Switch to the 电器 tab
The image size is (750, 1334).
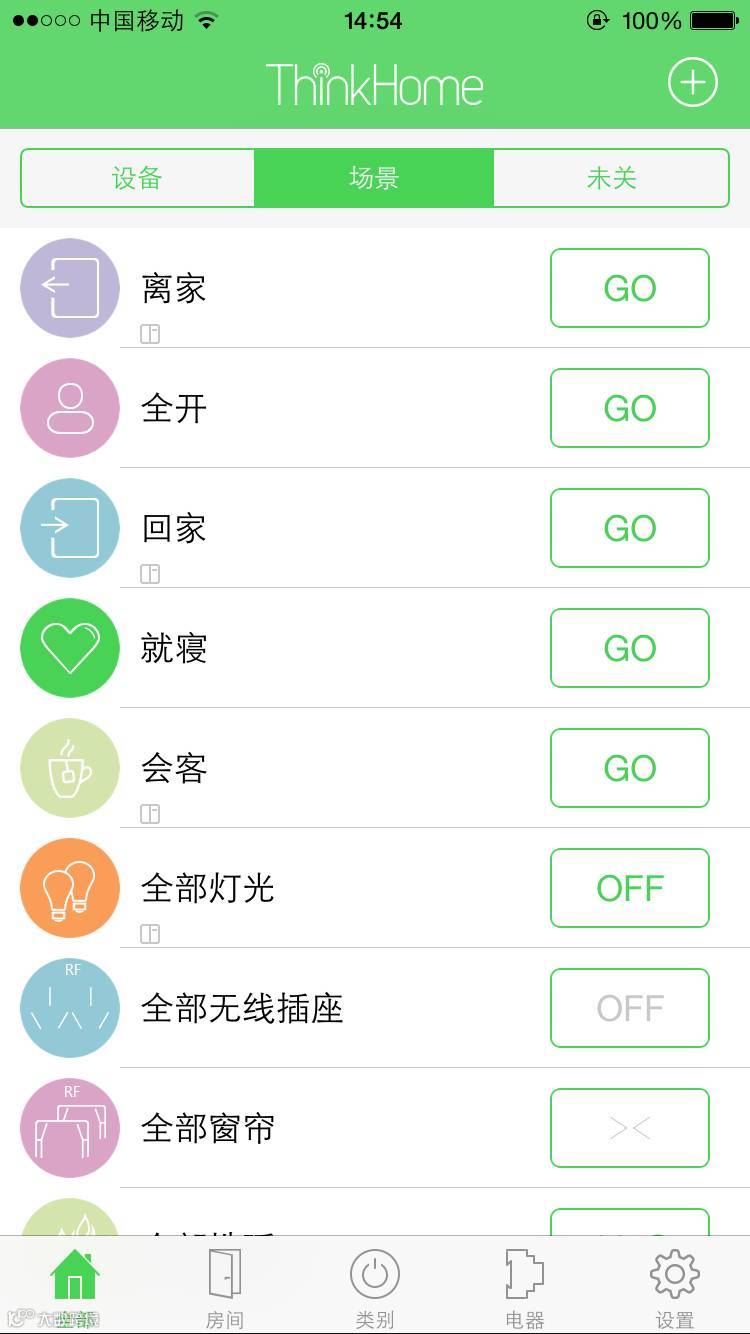point(524,1286)
